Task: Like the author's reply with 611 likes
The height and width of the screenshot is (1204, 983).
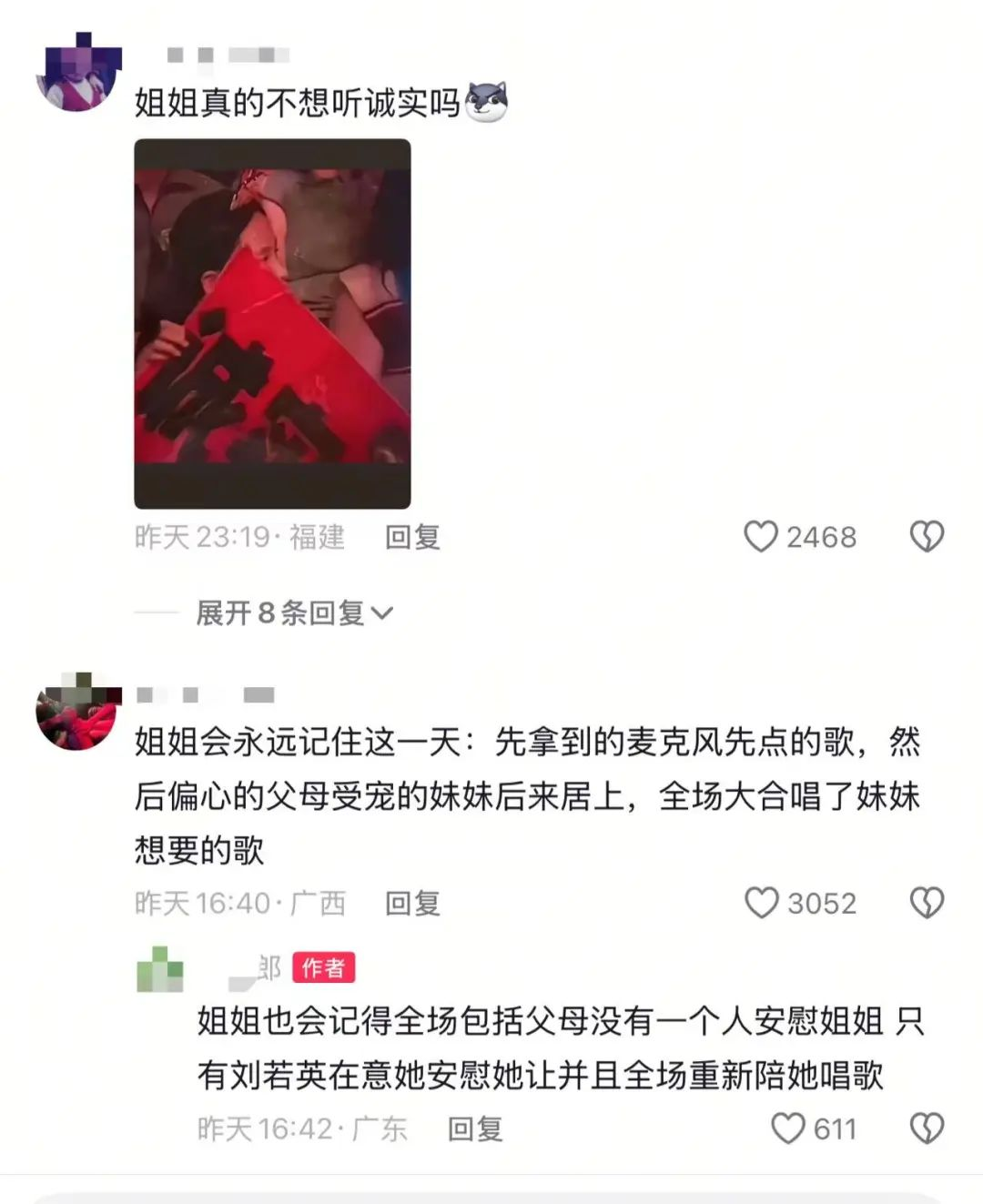Action: tap(787, 1128)
